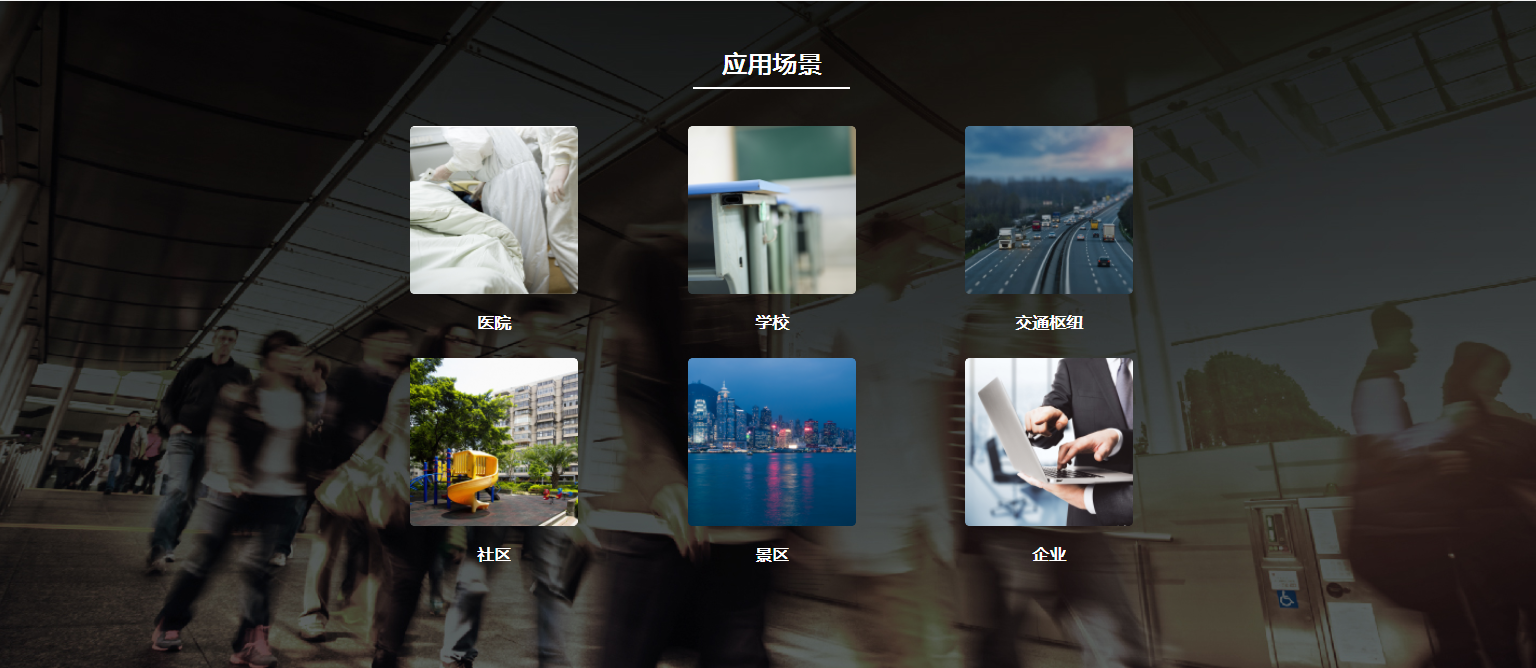Open the 医院 scenario tile
Screen dimensions: 1536x668
pyautogui.click(x=494, y=210)
